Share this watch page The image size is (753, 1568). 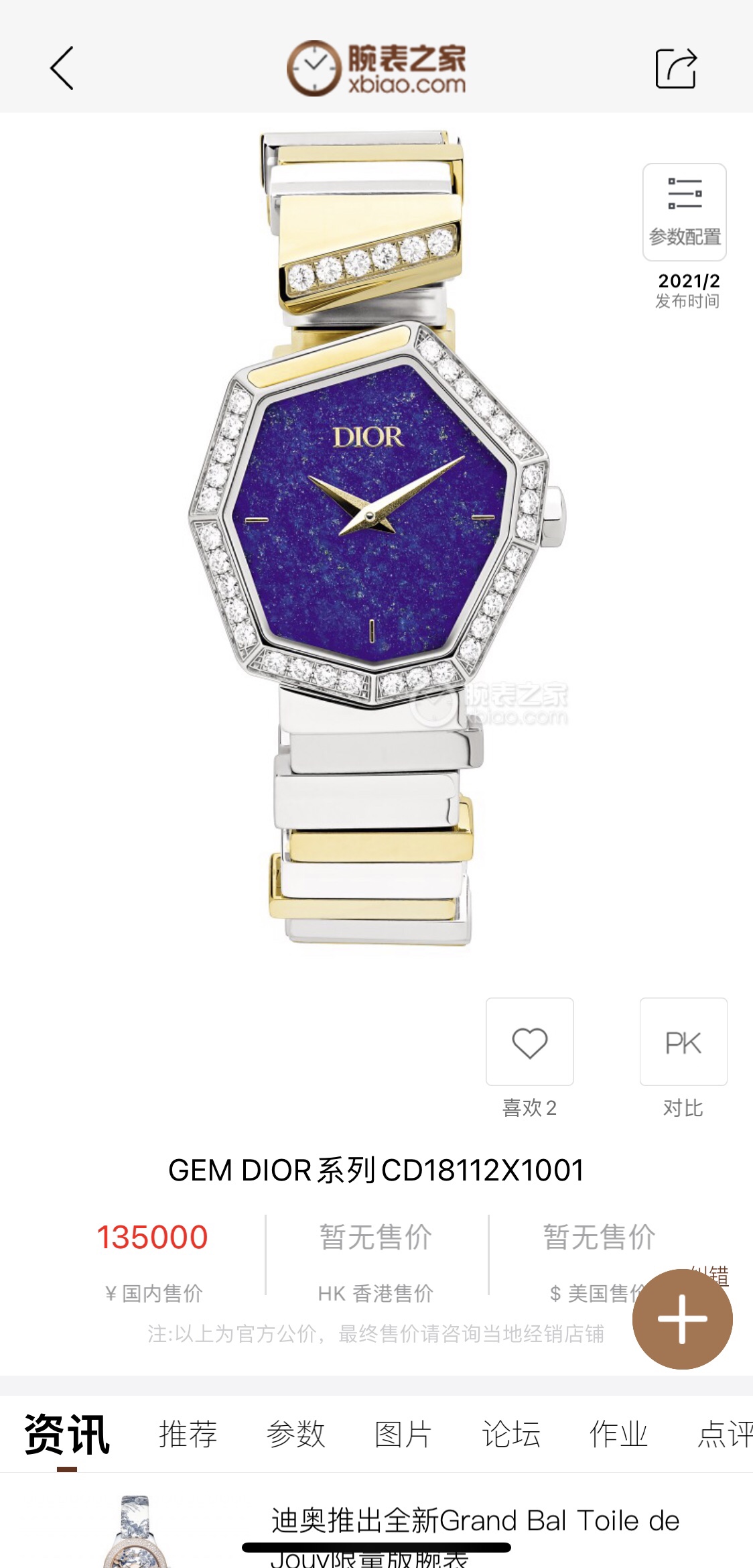click(675, 68)
